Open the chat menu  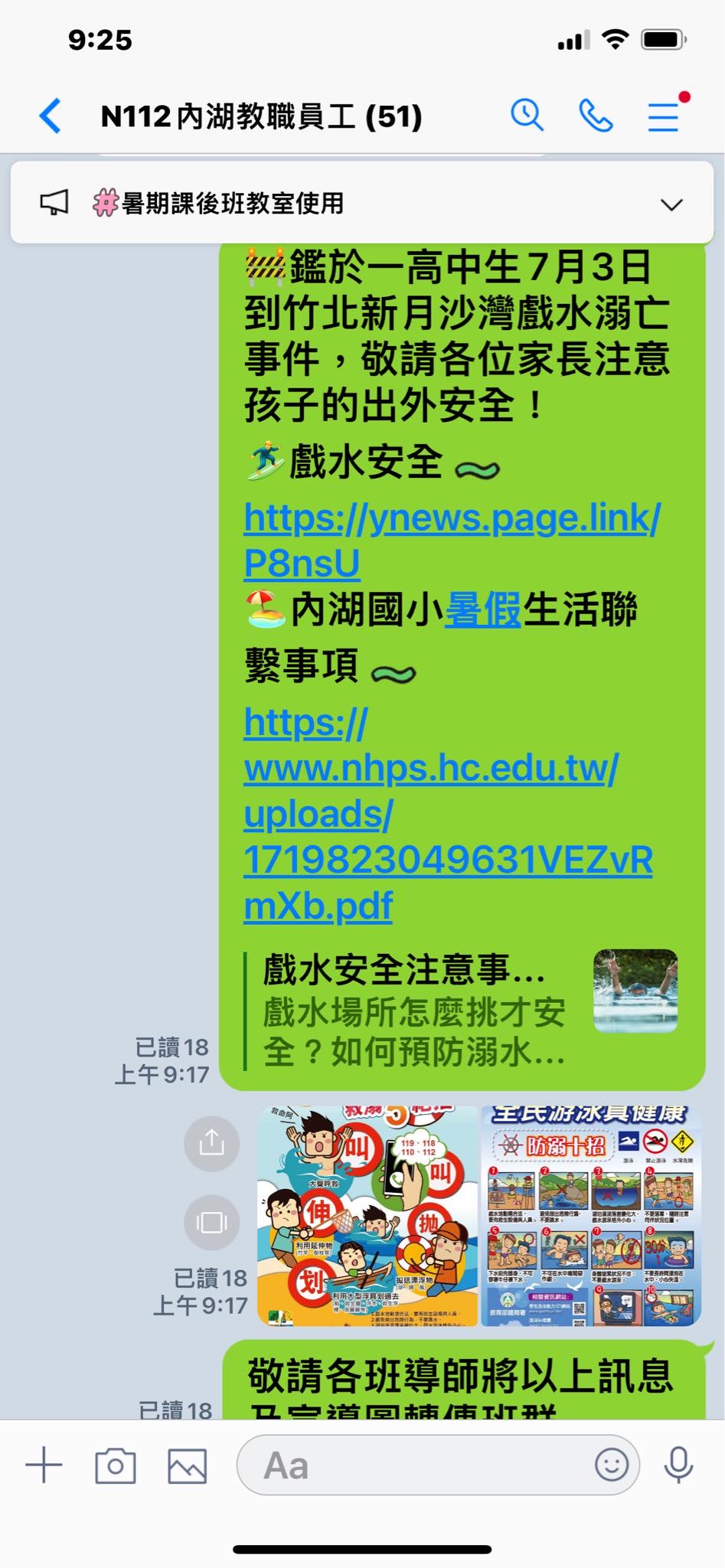664,116
